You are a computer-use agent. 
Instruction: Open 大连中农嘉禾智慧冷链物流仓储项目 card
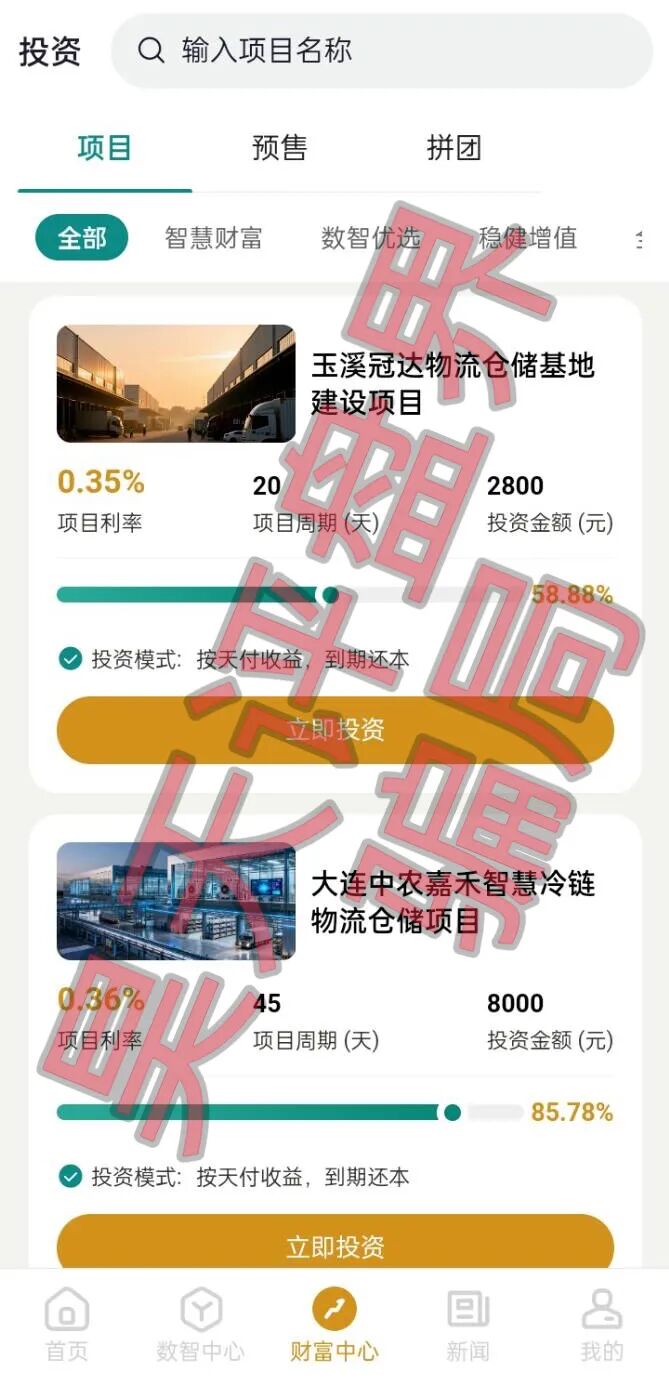pos(452,902)
